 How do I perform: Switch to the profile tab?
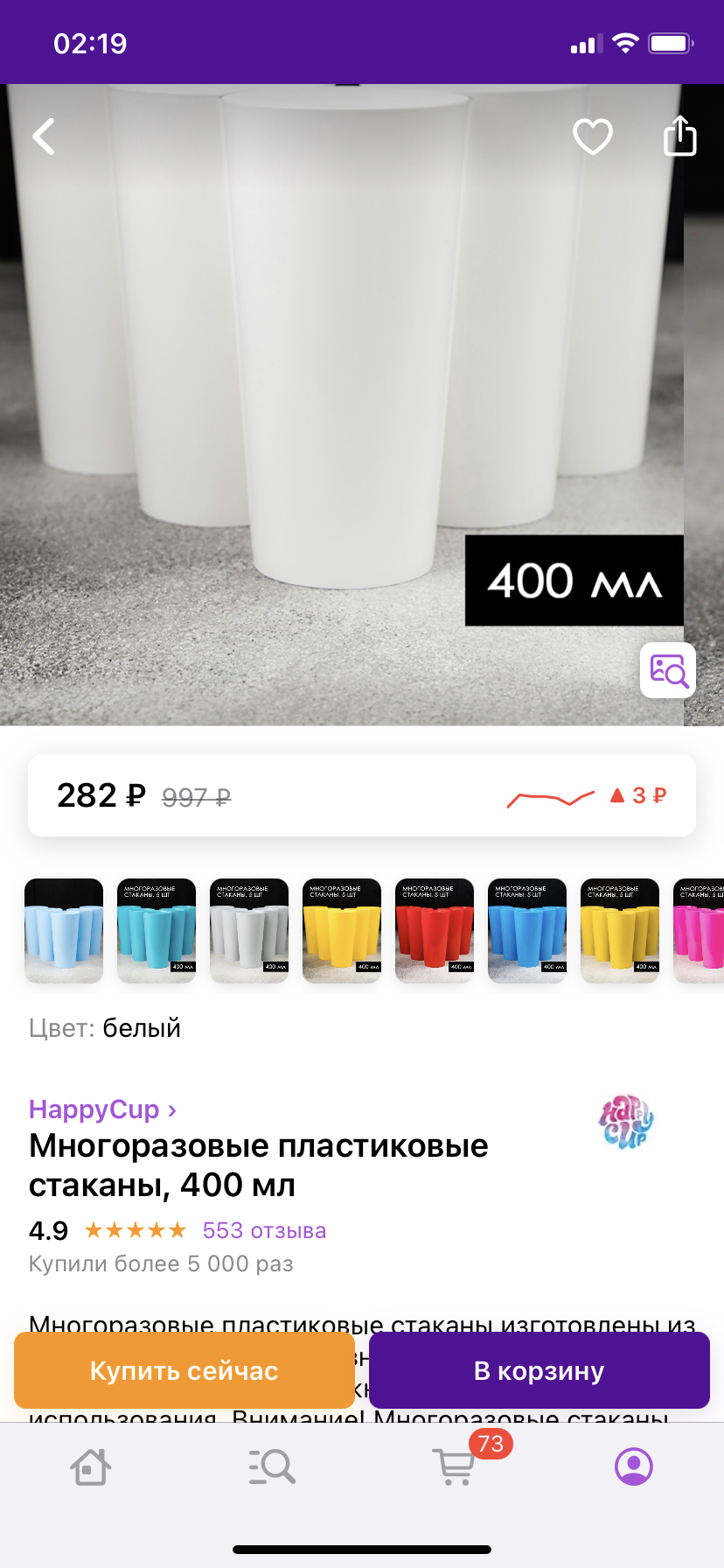coord(634,1466)
